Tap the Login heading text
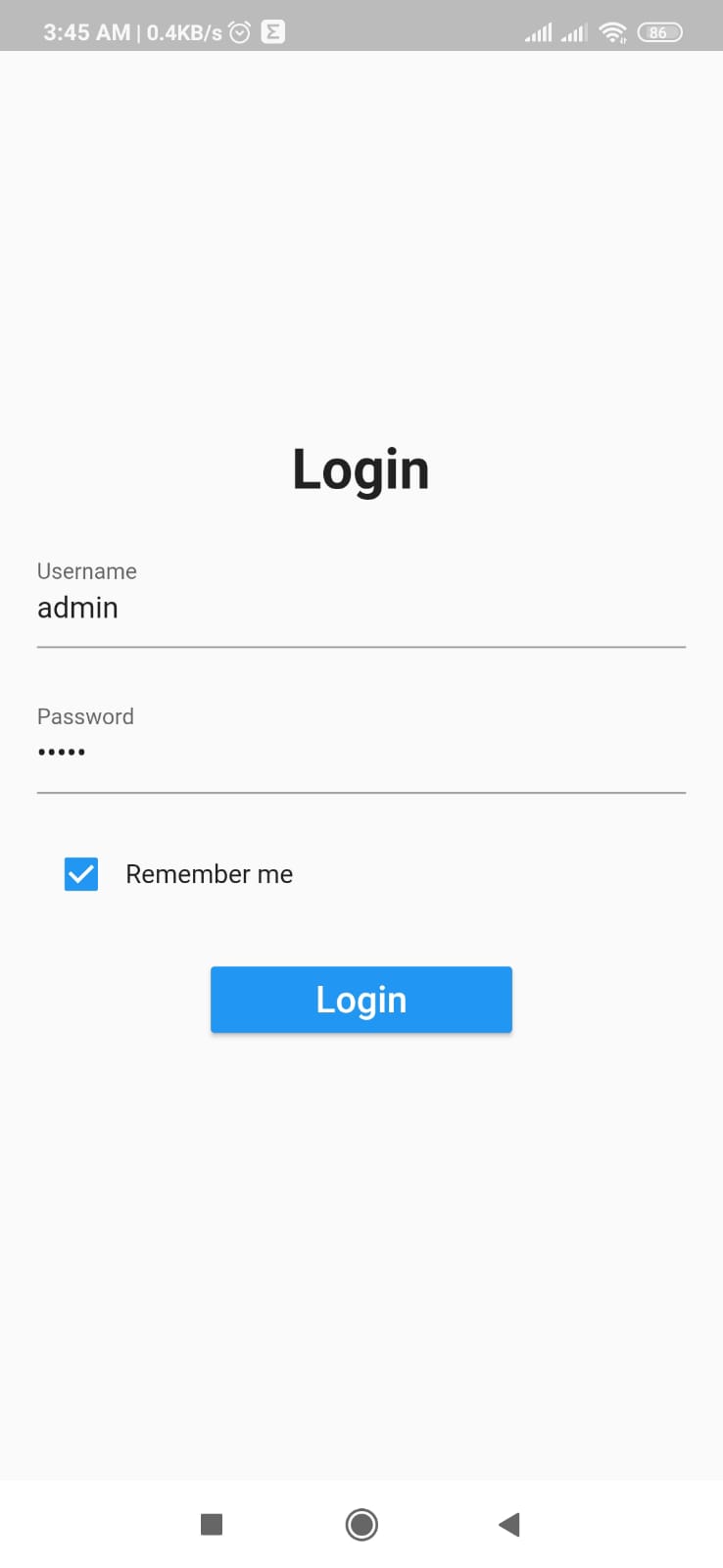This screenshot has height=1568, width=723. coord(361,469)
